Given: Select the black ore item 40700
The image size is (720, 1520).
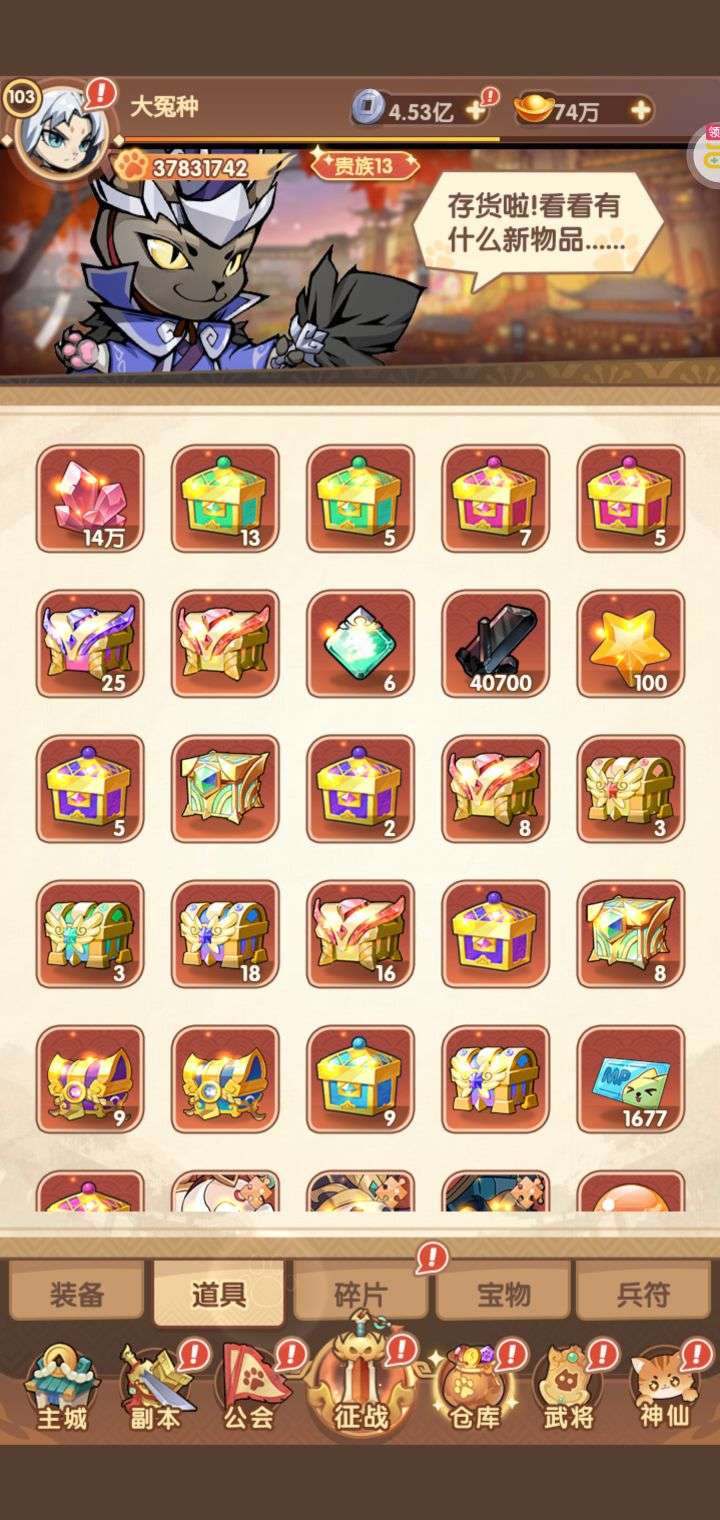Looking at the screenshot, I should [495, 643].
